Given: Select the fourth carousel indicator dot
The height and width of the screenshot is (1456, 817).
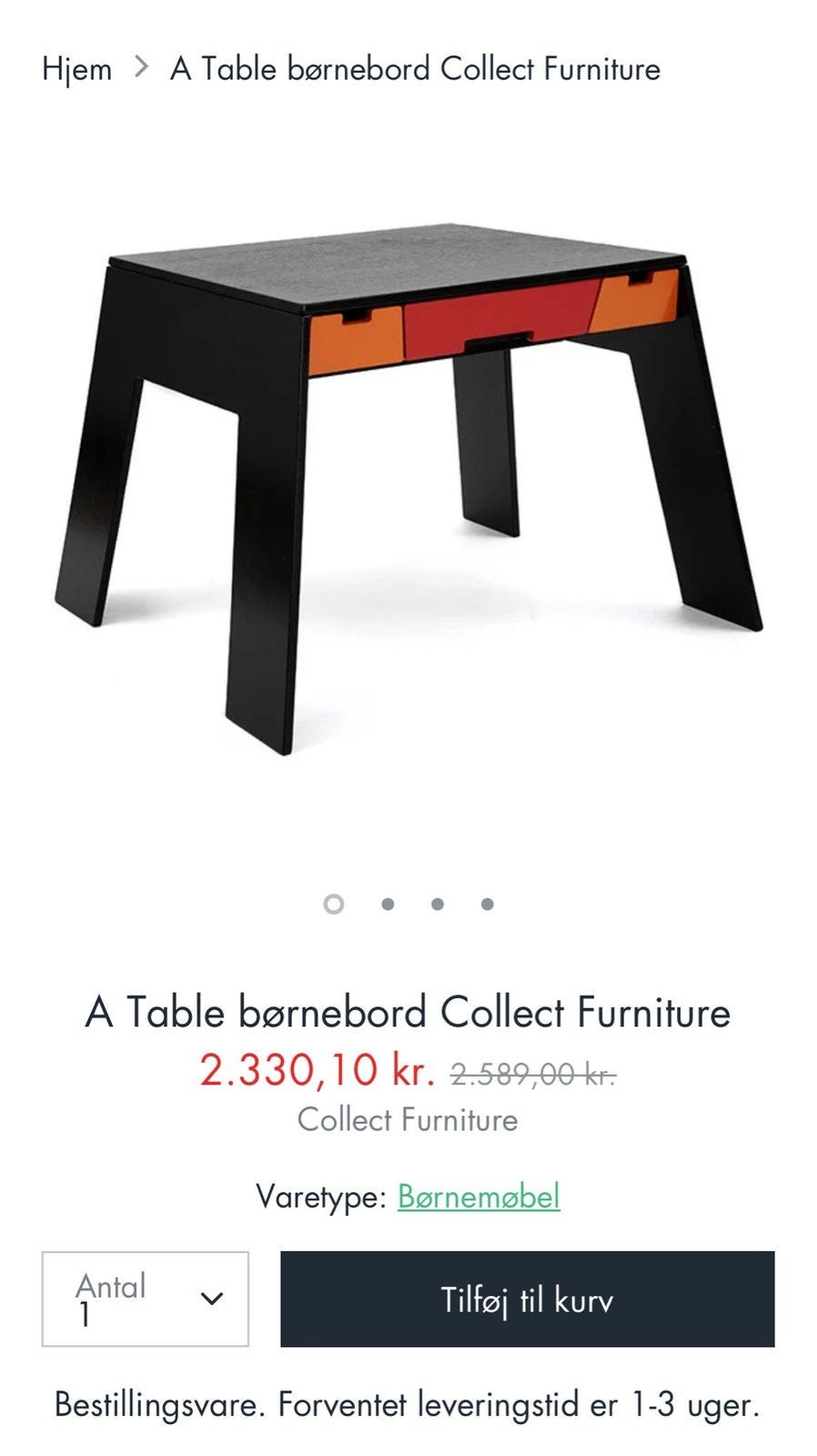Looking at the screenshot, I should pos(489,904).
